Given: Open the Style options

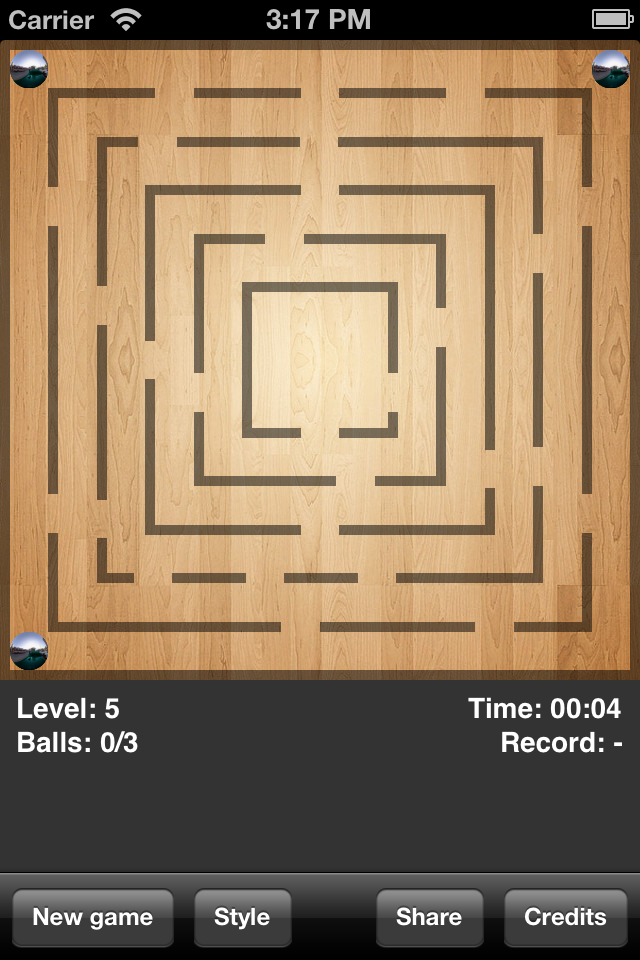Looking at the screenshot, I should tap(242, 917).
